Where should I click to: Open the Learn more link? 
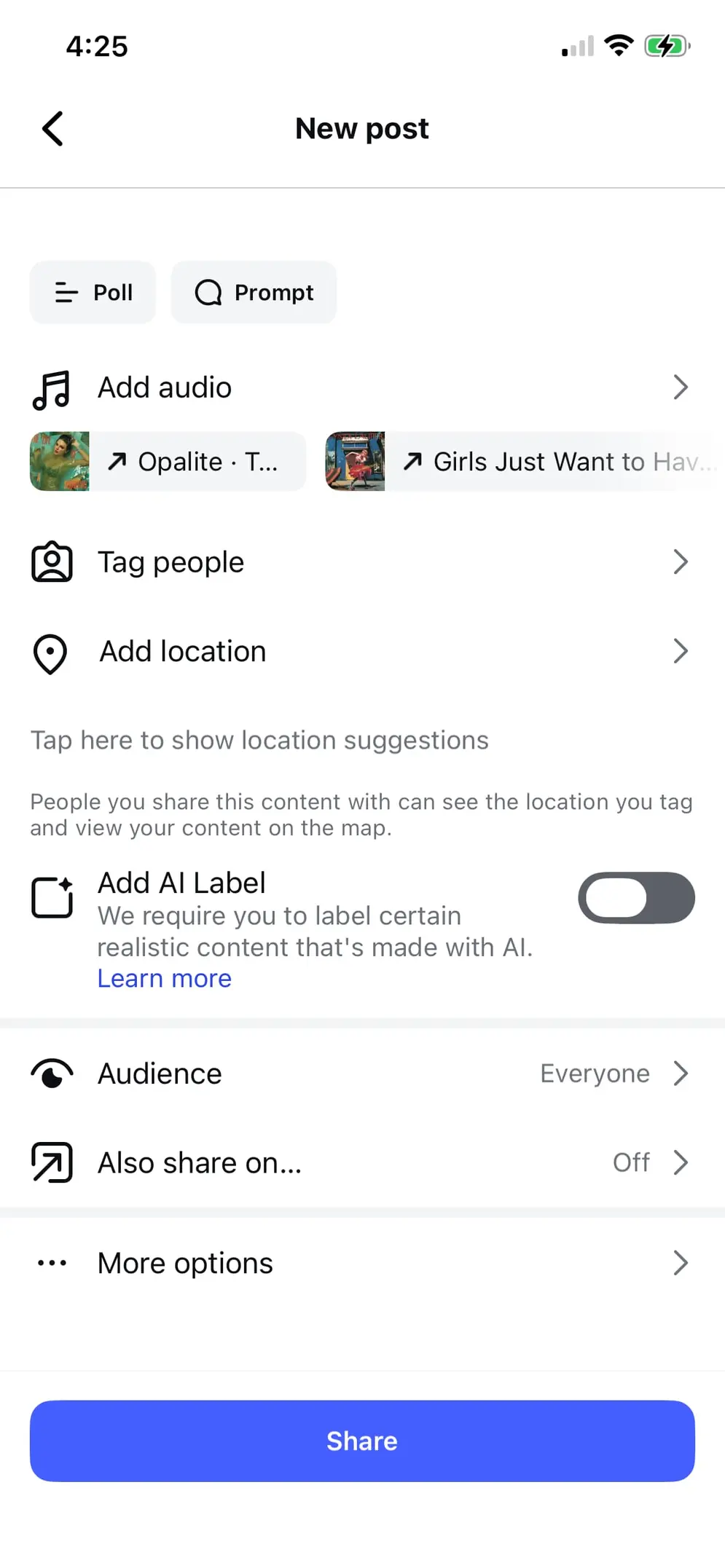click(164, 978)
